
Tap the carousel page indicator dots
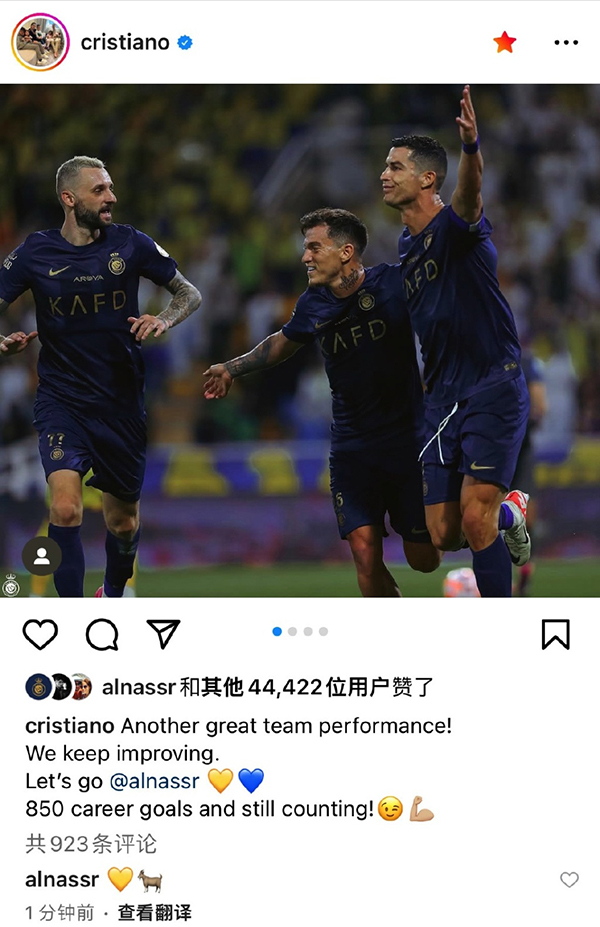(300, 632)
